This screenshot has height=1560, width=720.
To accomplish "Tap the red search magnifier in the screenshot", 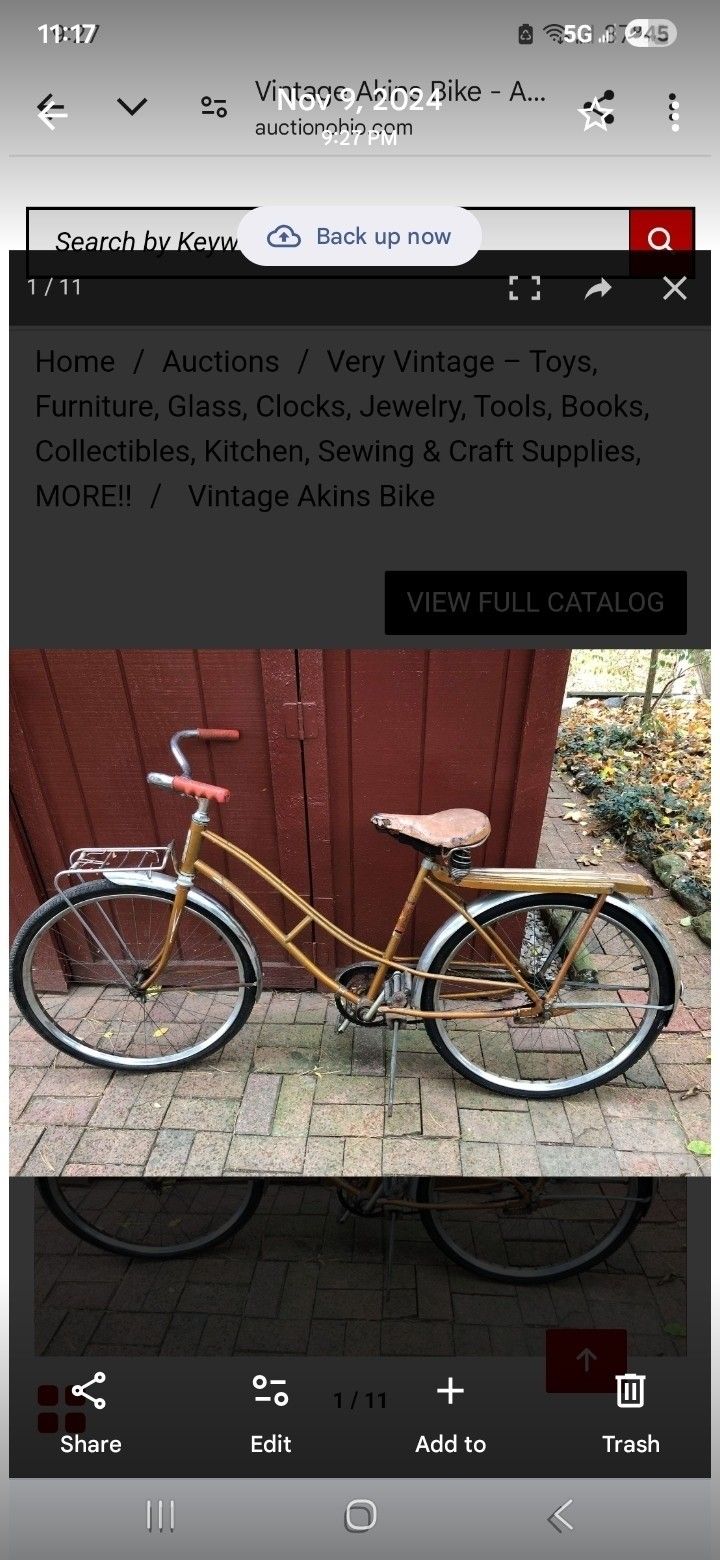I will click(x=660, y=240).
